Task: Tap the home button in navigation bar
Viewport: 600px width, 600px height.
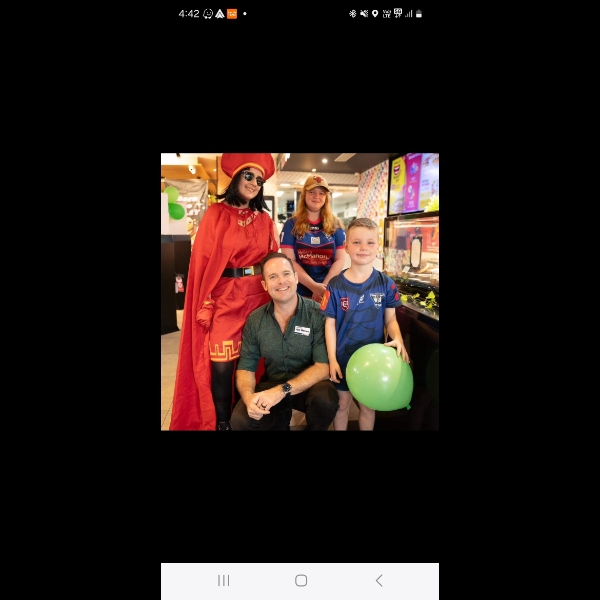Action: pyautogui.click(x=301, y=580)
